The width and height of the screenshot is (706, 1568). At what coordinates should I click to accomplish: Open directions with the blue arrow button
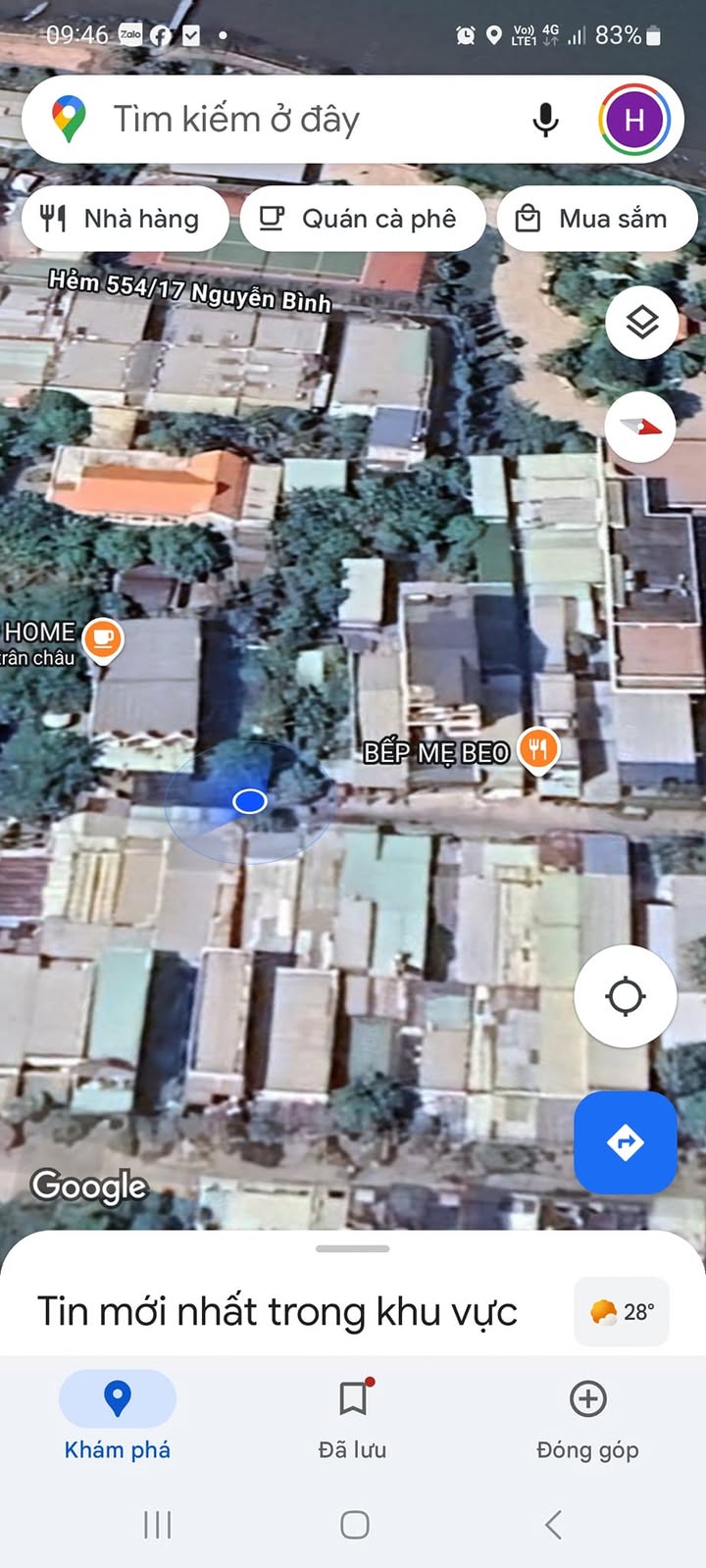pyautogui.click(x=625, y=1142)
